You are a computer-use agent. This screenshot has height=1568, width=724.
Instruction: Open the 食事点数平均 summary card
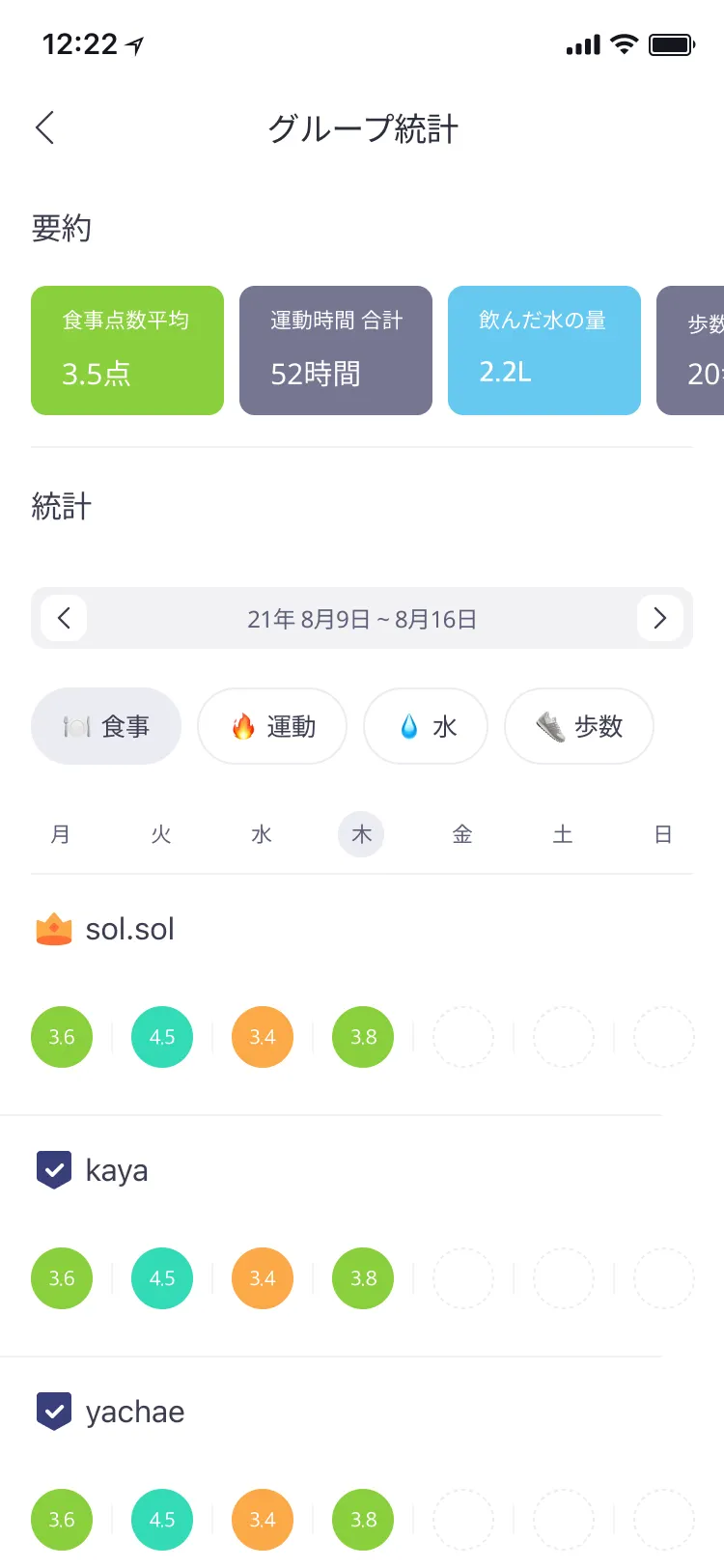127,350
